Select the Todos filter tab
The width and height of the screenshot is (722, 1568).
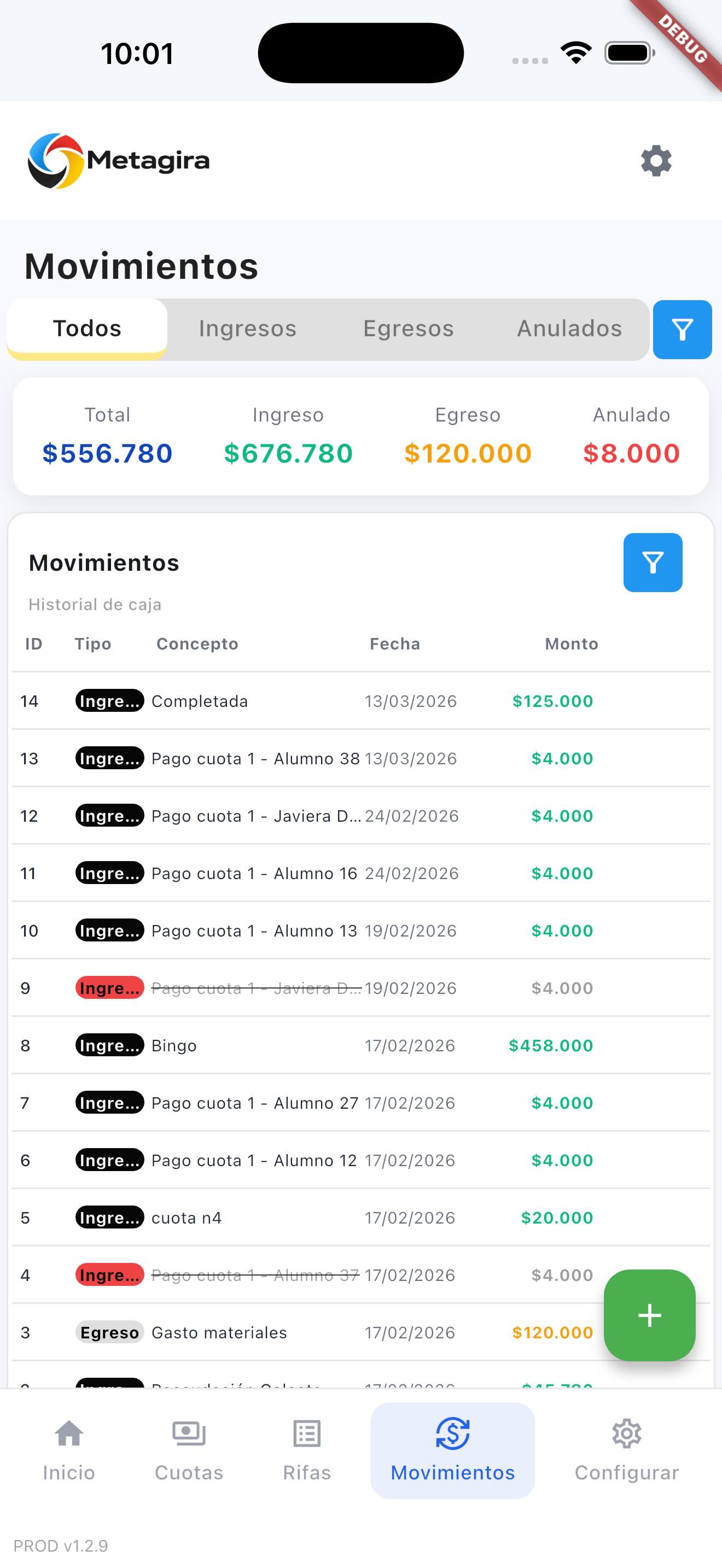click(x=87, y=327)
